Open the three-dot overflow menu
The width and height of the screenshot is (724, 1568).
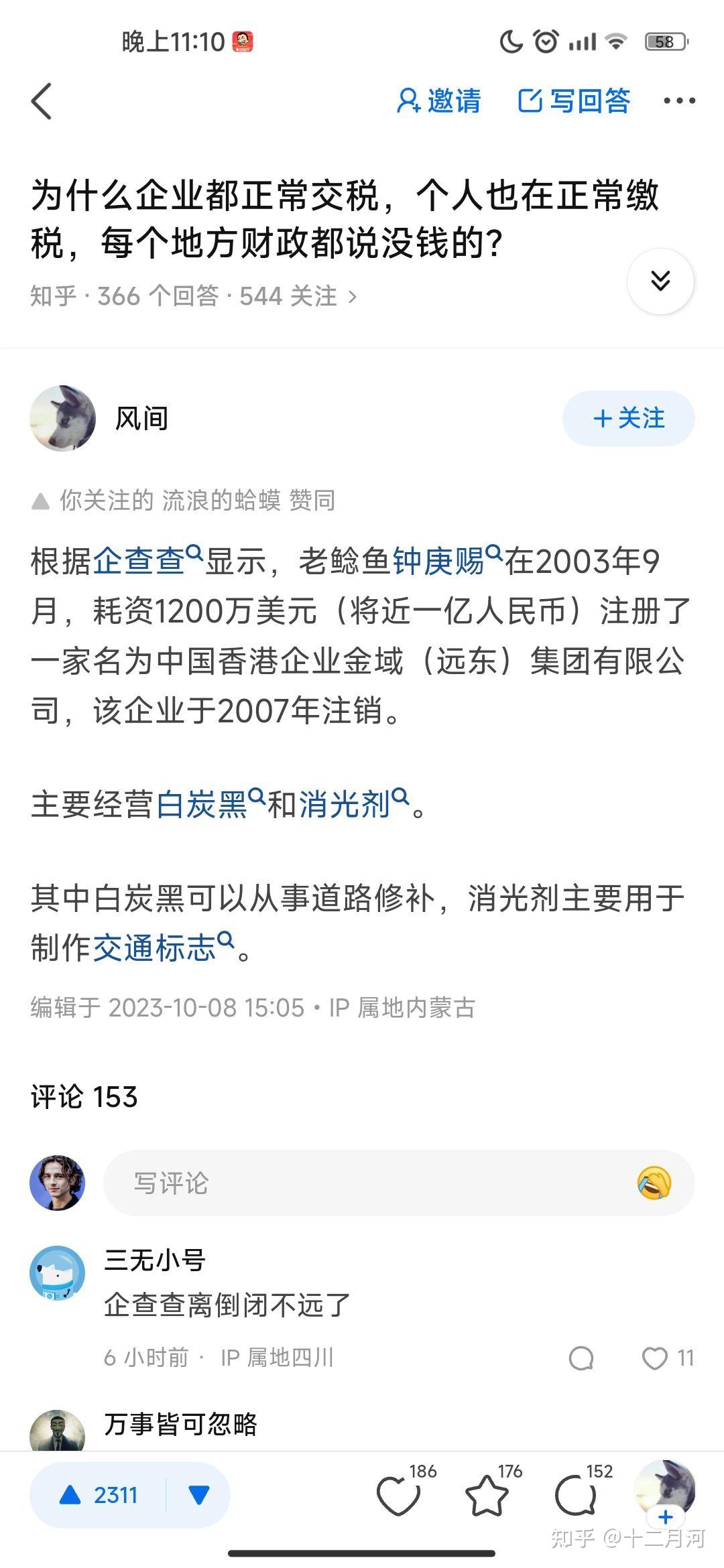678,101
